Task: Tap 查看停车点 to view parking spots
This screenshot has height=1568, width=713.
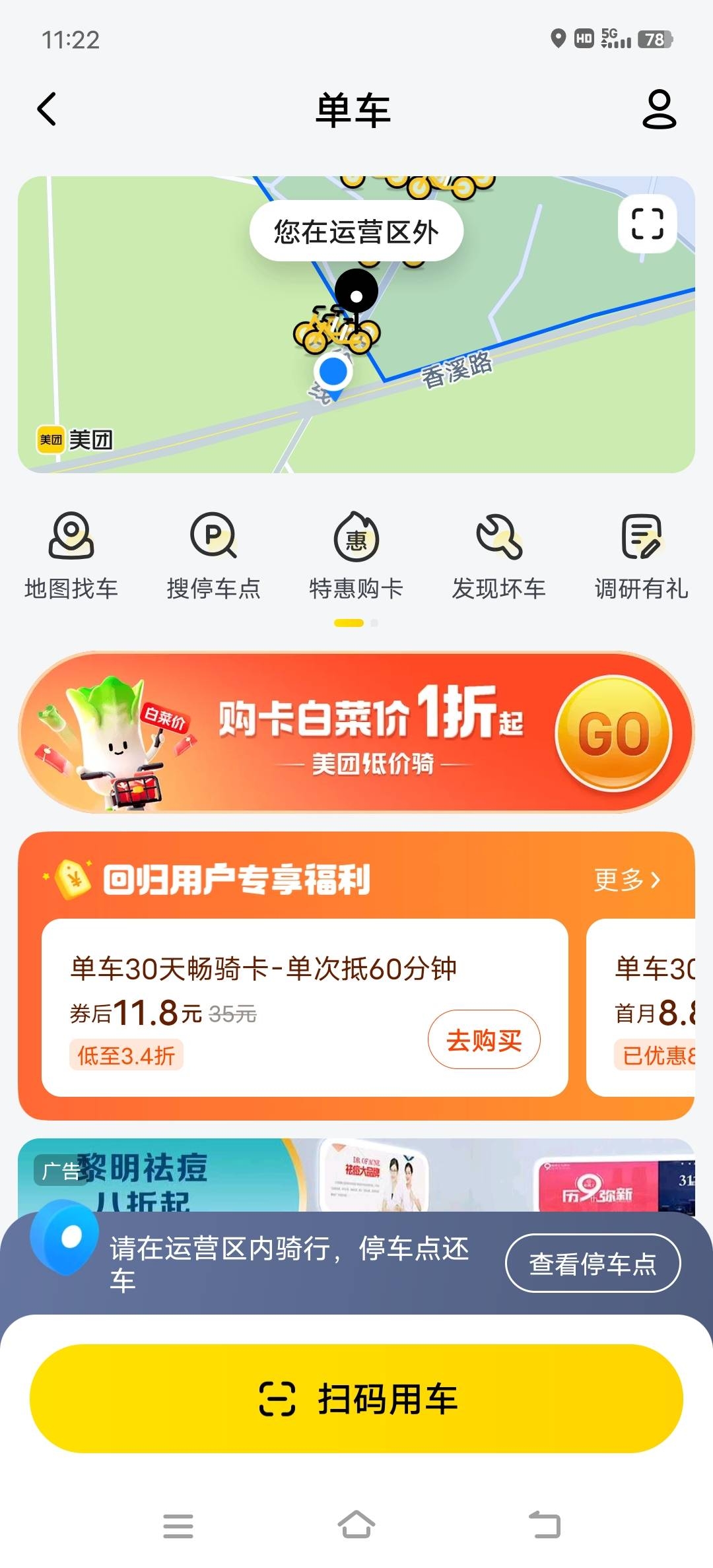Action: (x=592, y=1263)
